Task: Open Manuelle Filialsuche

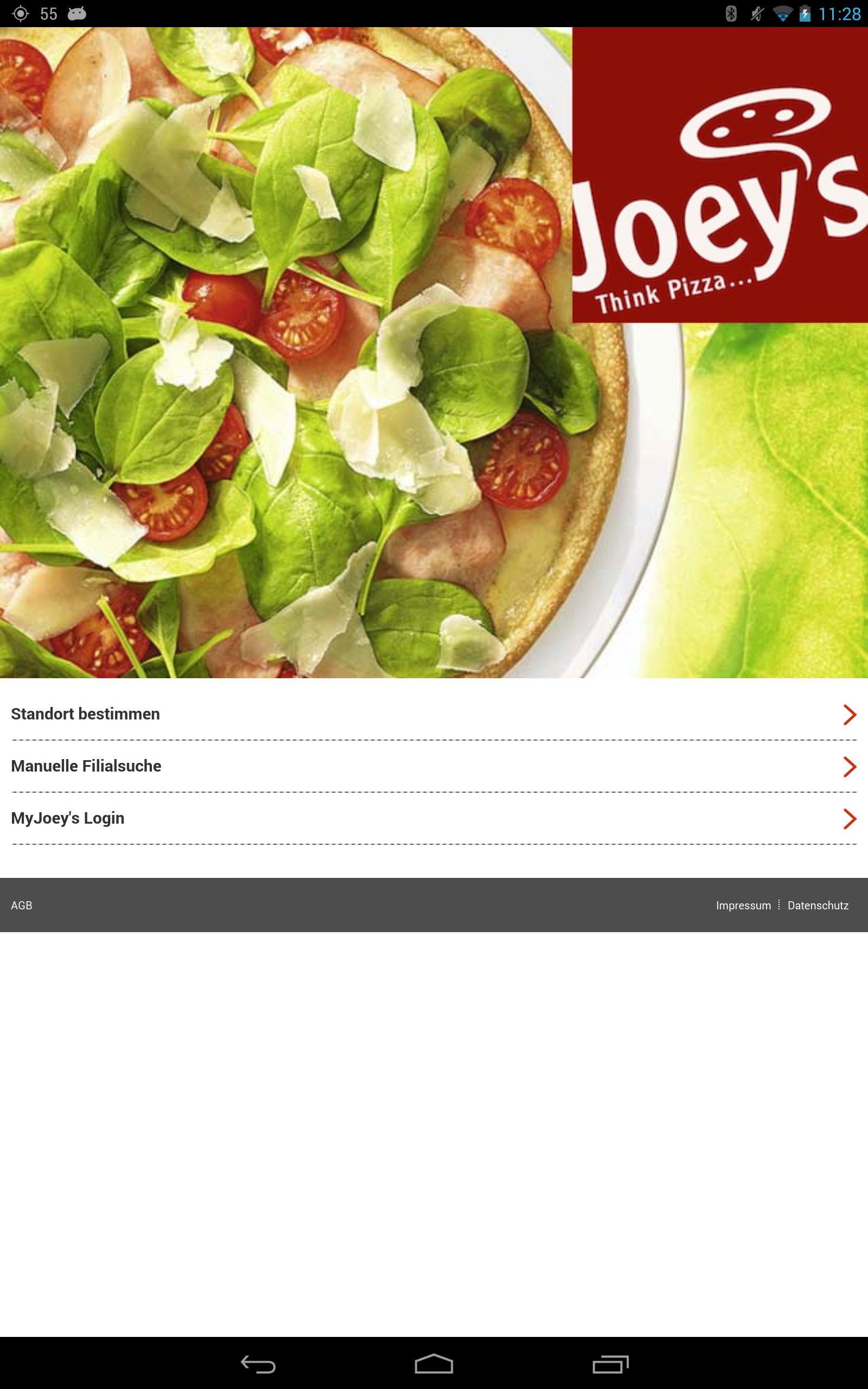Action: click(x=433, y=766)
